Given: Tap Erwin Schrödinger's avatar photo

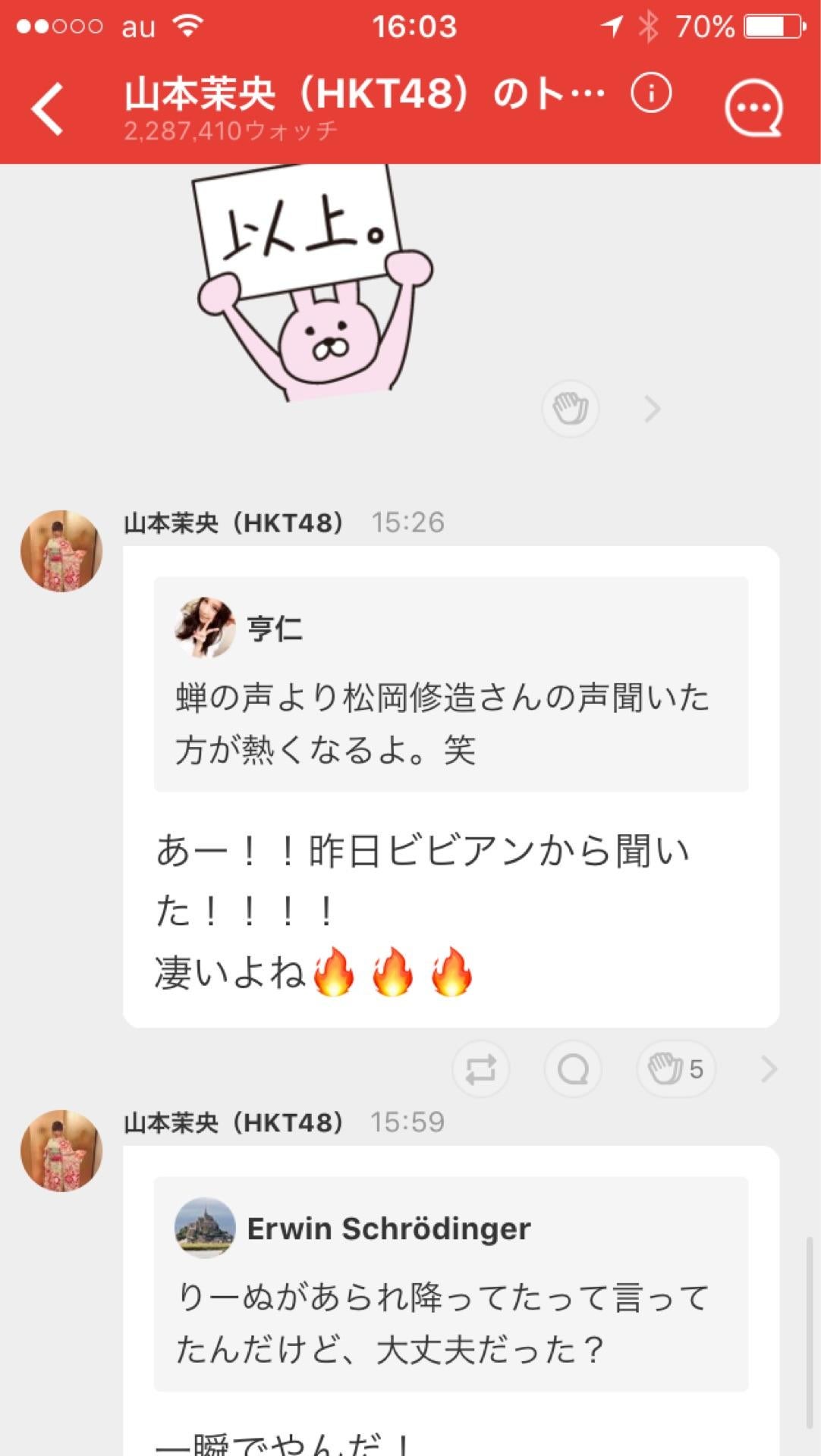Looking at the screenshot, I should coord(206,1227).
